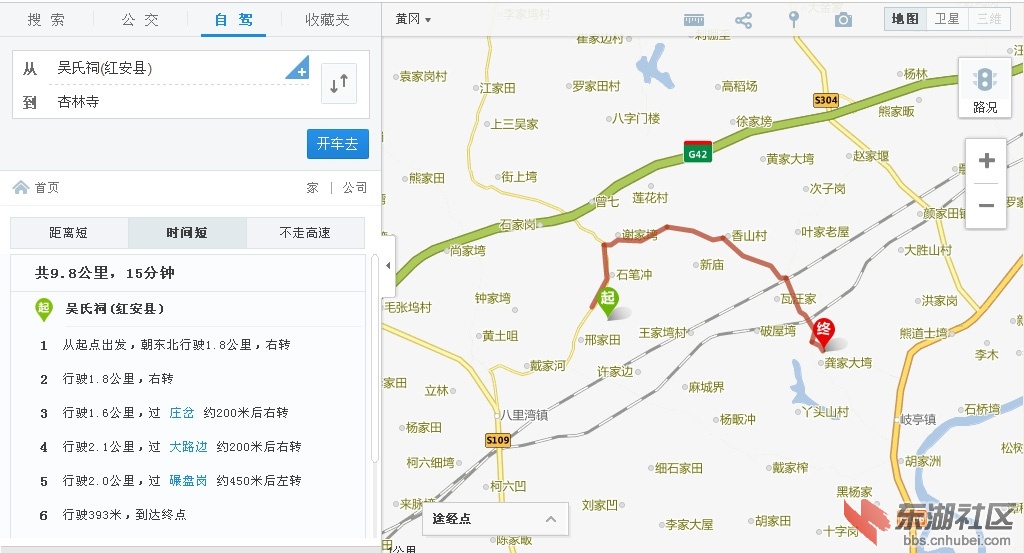Switch to the 搜索 tab
Image resolution: width=1024 pixels, height=553 pixels.
pos(47,19)
